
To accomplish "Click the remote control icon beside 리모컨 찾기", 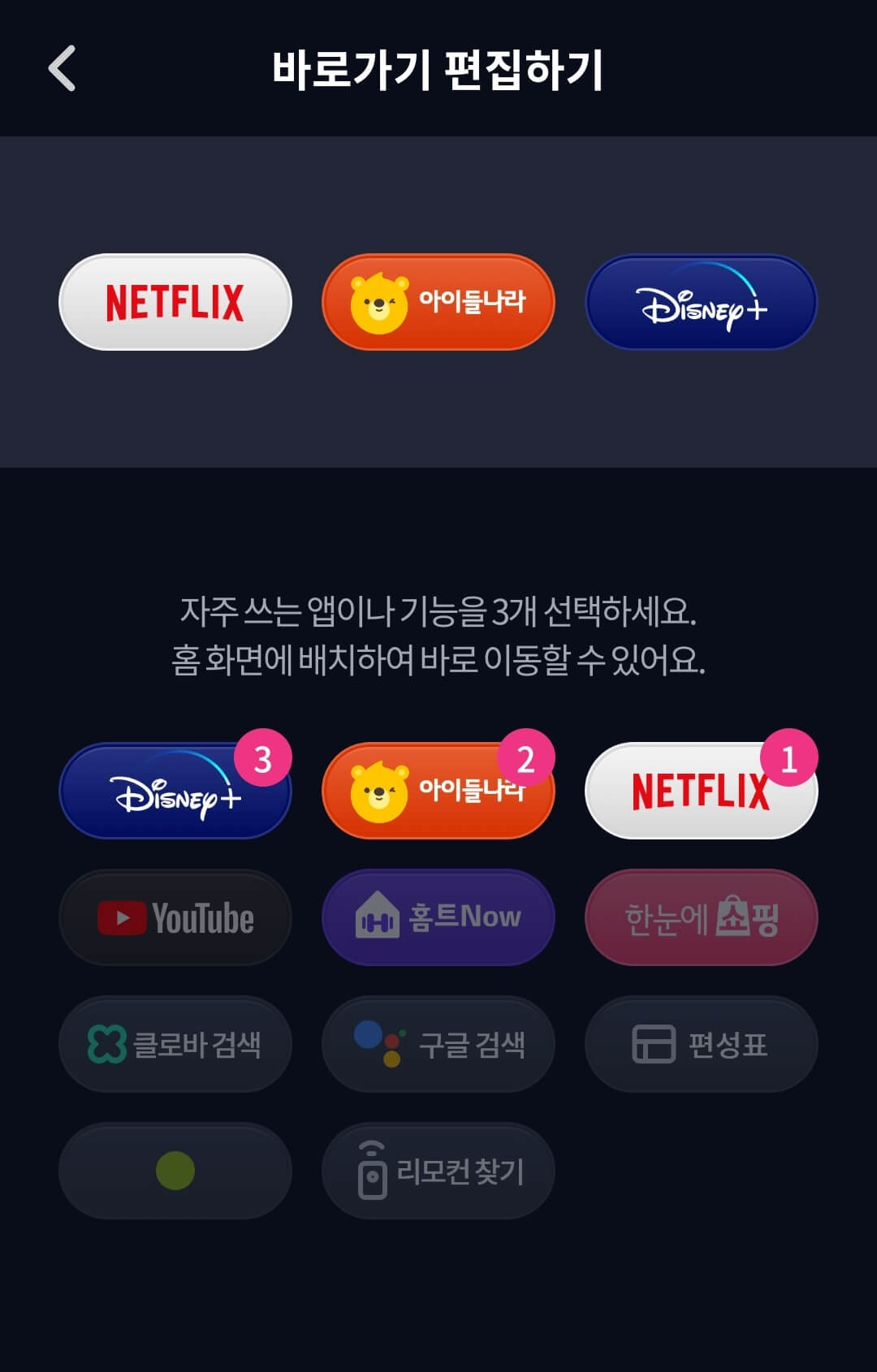I will (372, 1171).
